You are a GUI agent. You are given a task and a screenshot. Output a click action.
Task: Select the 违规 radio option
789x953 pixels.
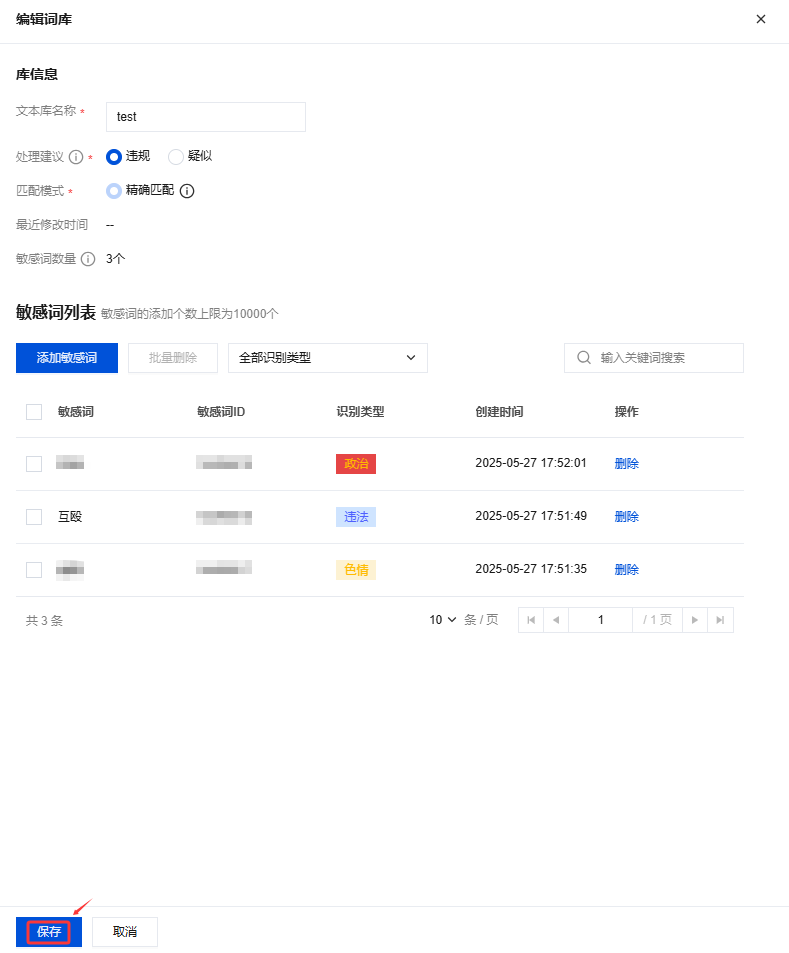(114, 156)
